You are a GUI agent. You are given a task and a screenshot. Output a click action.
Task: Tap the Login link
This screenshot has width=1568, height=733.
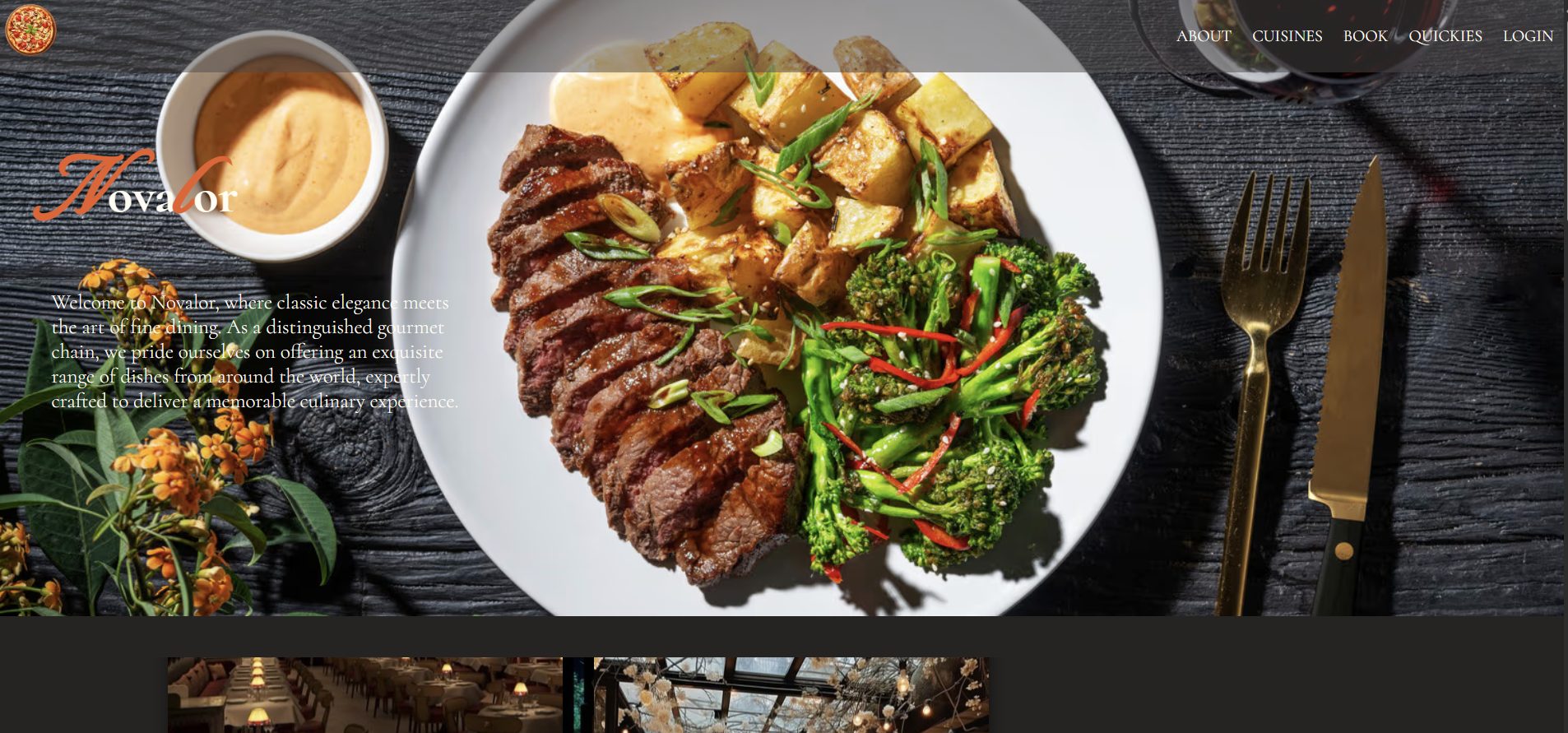coord(1528,36)
